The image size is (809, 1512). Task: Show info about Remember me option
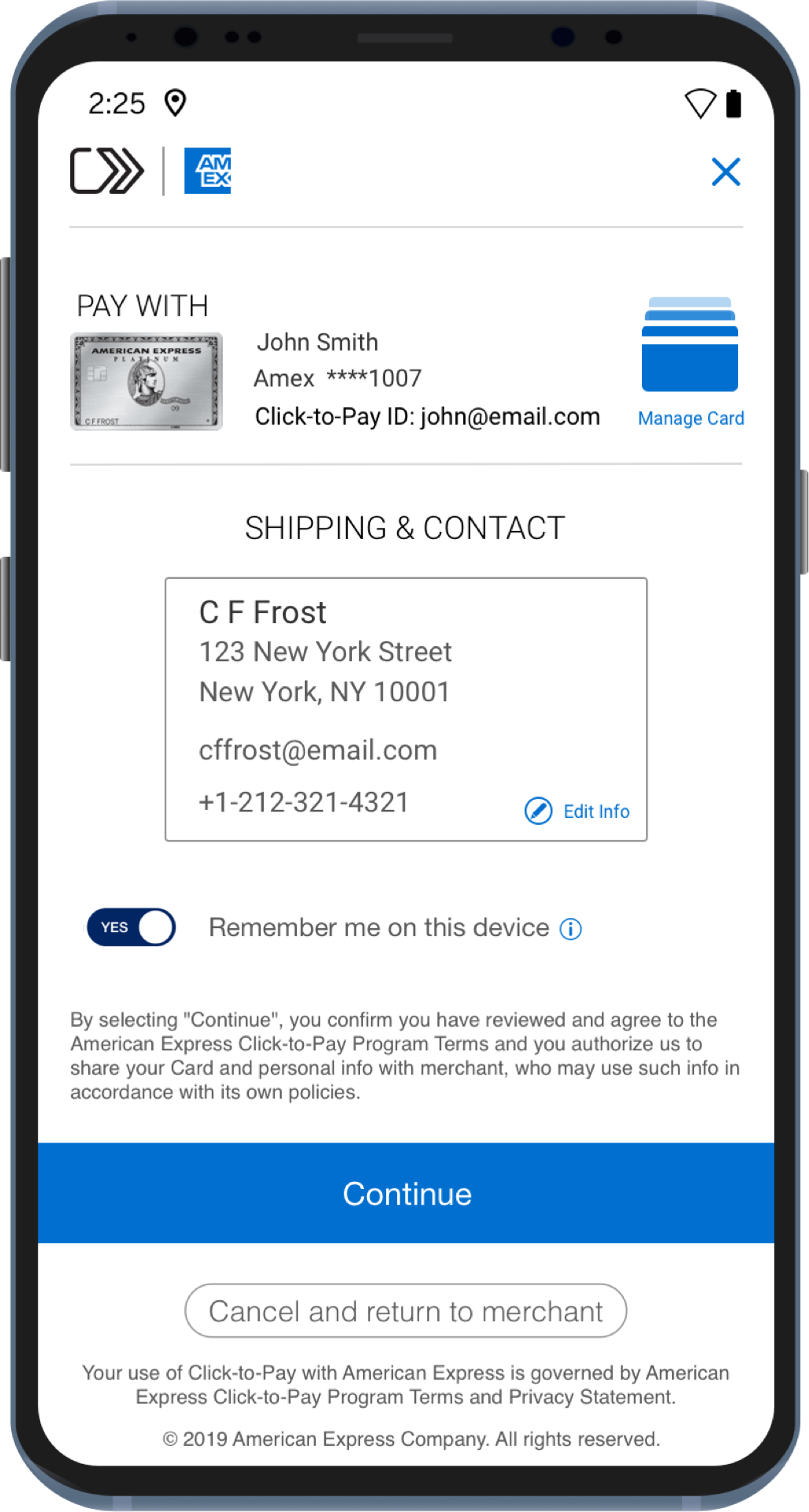570,929
